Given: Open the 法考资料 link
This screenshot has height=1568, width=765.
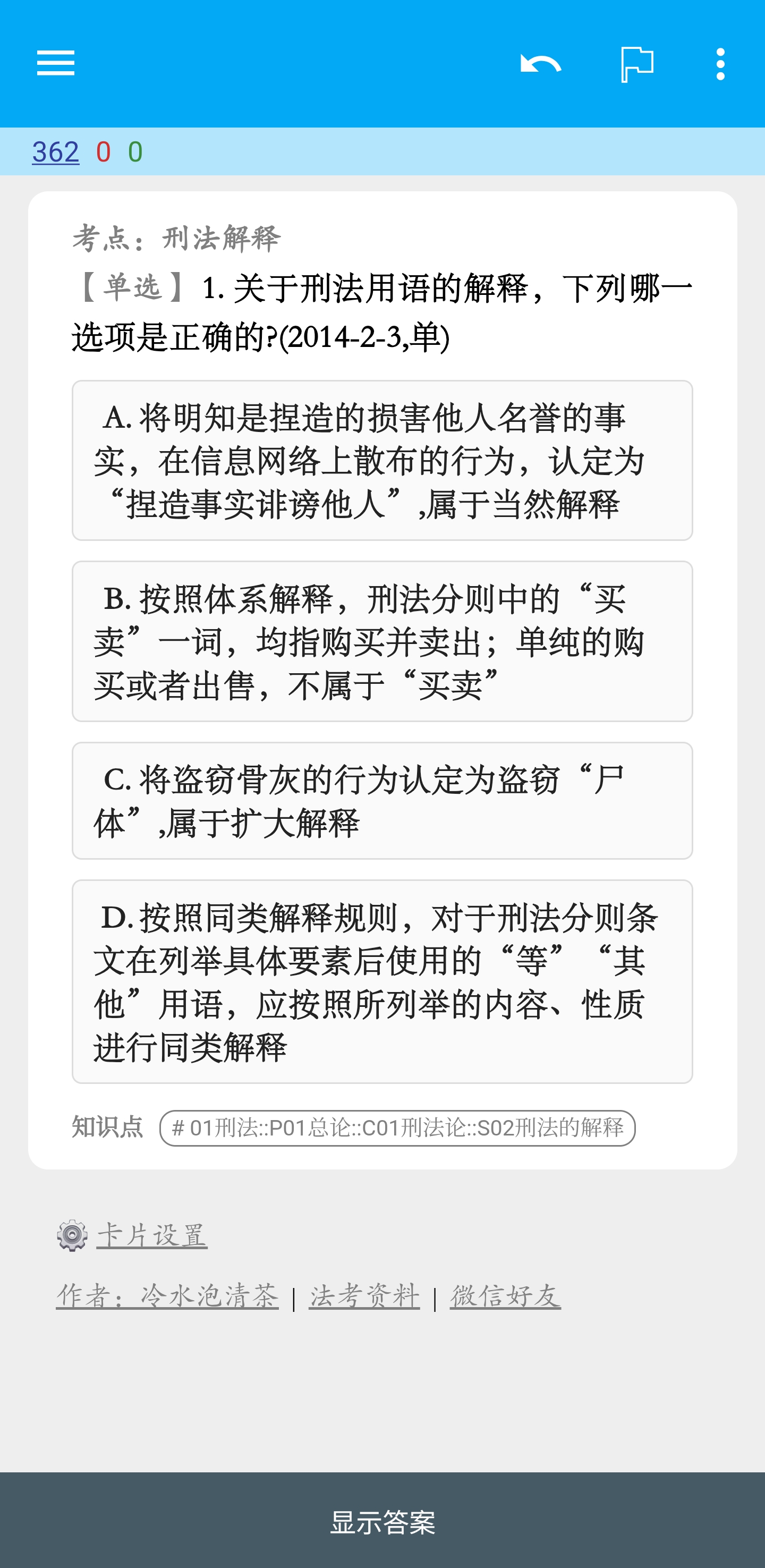Looking at the screenshot, I should point(364,1295).
